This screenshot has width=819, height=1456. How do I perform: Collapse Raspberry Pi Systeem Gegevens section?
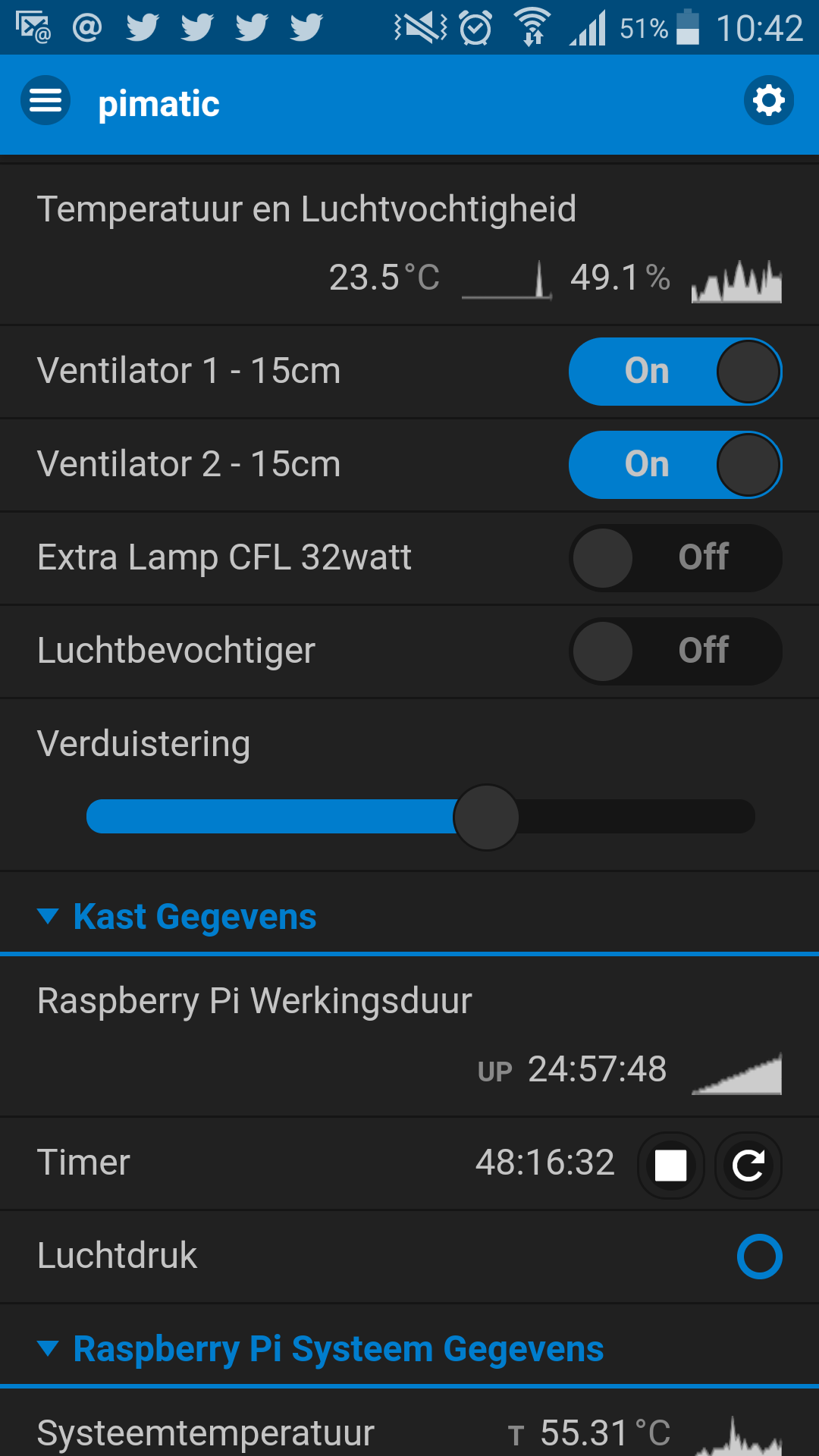point(321,1349)
